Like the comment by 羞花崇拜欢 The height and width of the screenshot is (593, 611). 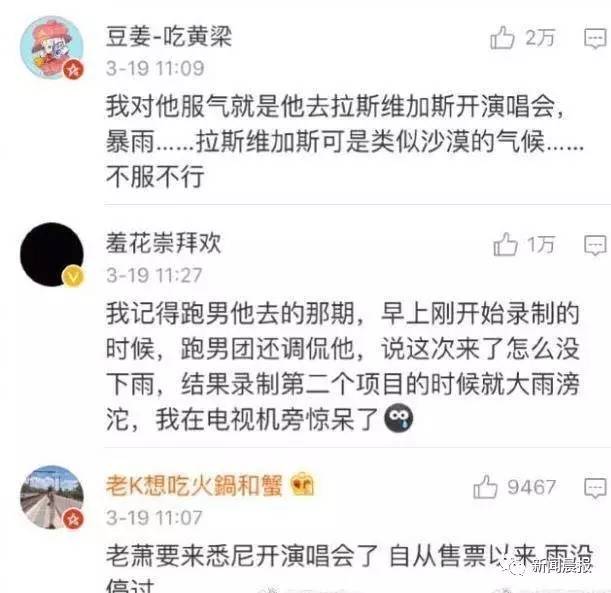point(506,243)
